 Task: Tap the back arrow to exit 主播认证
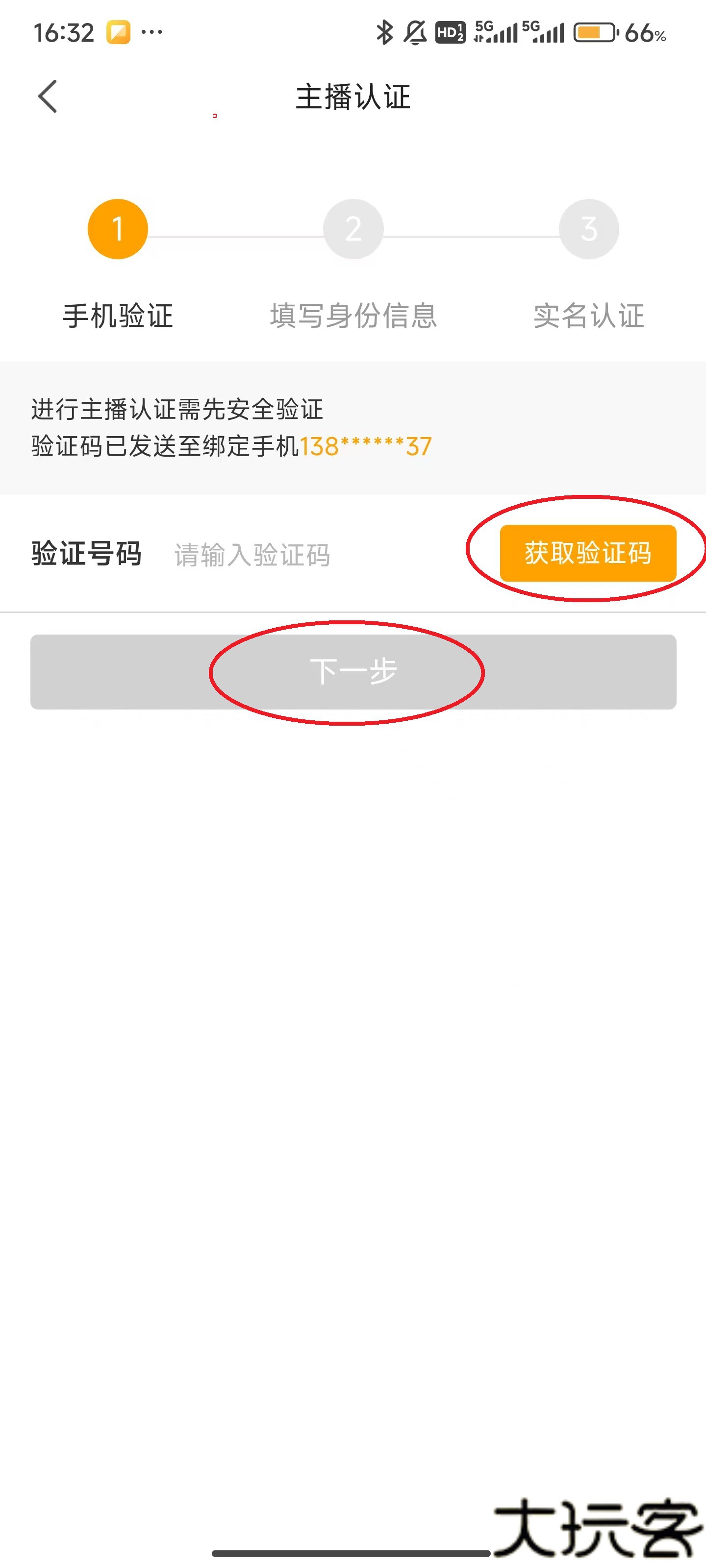[x=48, y=96]
